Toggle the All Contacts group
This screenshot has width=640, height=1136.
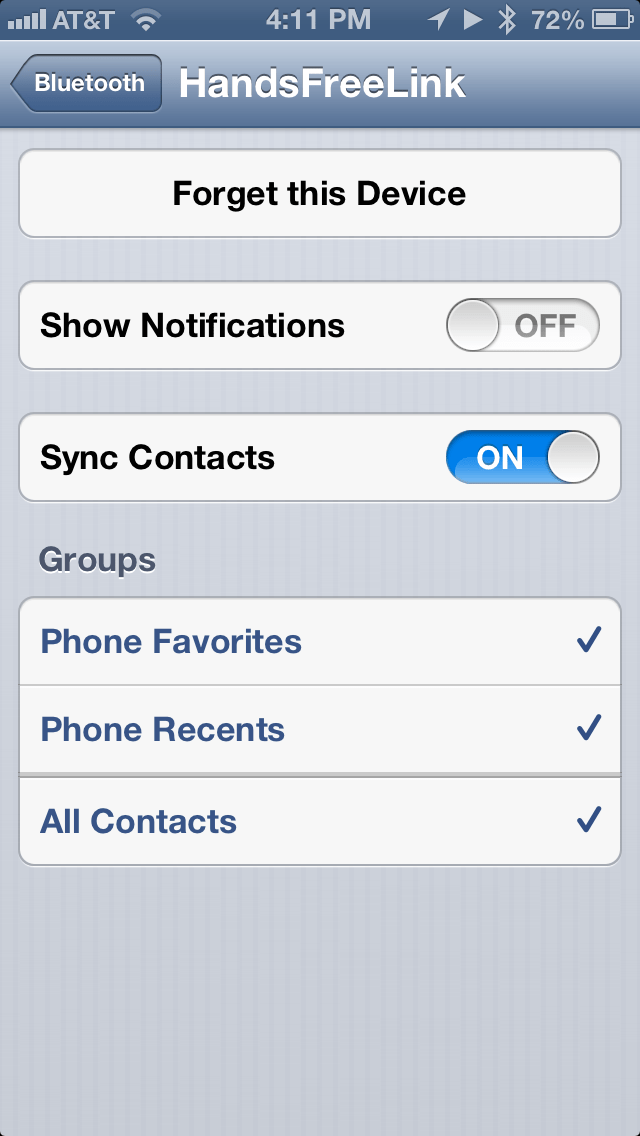coord(320,821)
